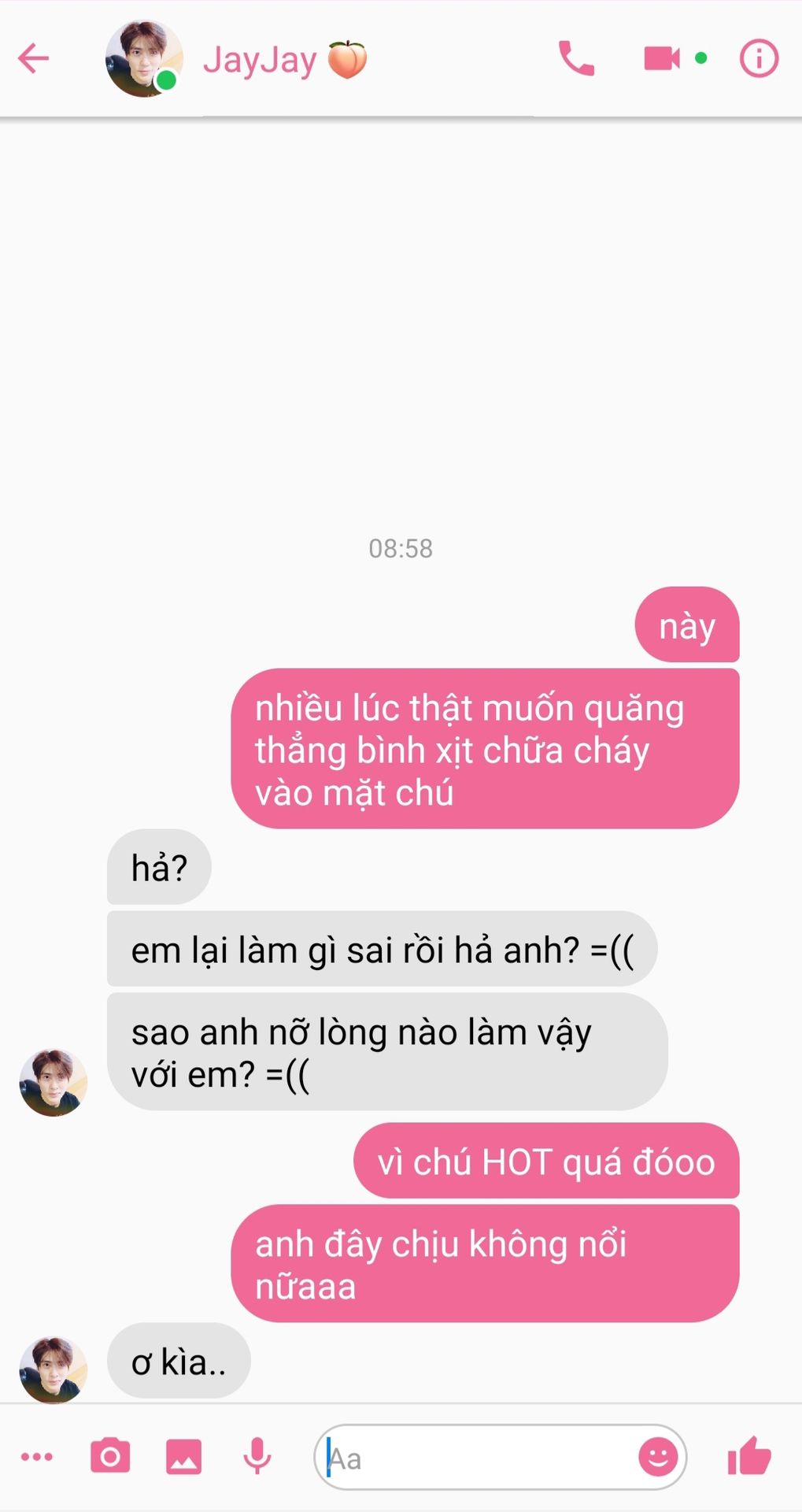Screen dimensions: 802x1512
Task: Record a voice message
Action: point(257,1457)
